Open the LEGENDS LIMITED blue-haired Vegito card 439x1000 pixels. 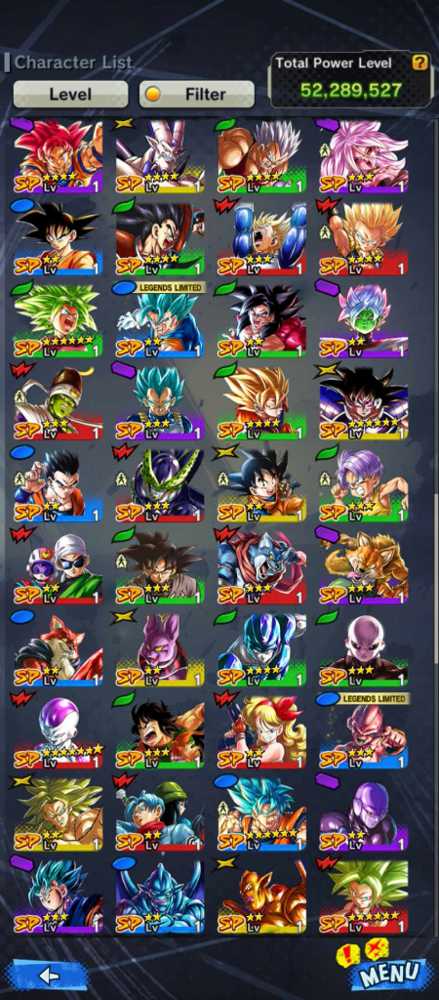click(160, 321)
